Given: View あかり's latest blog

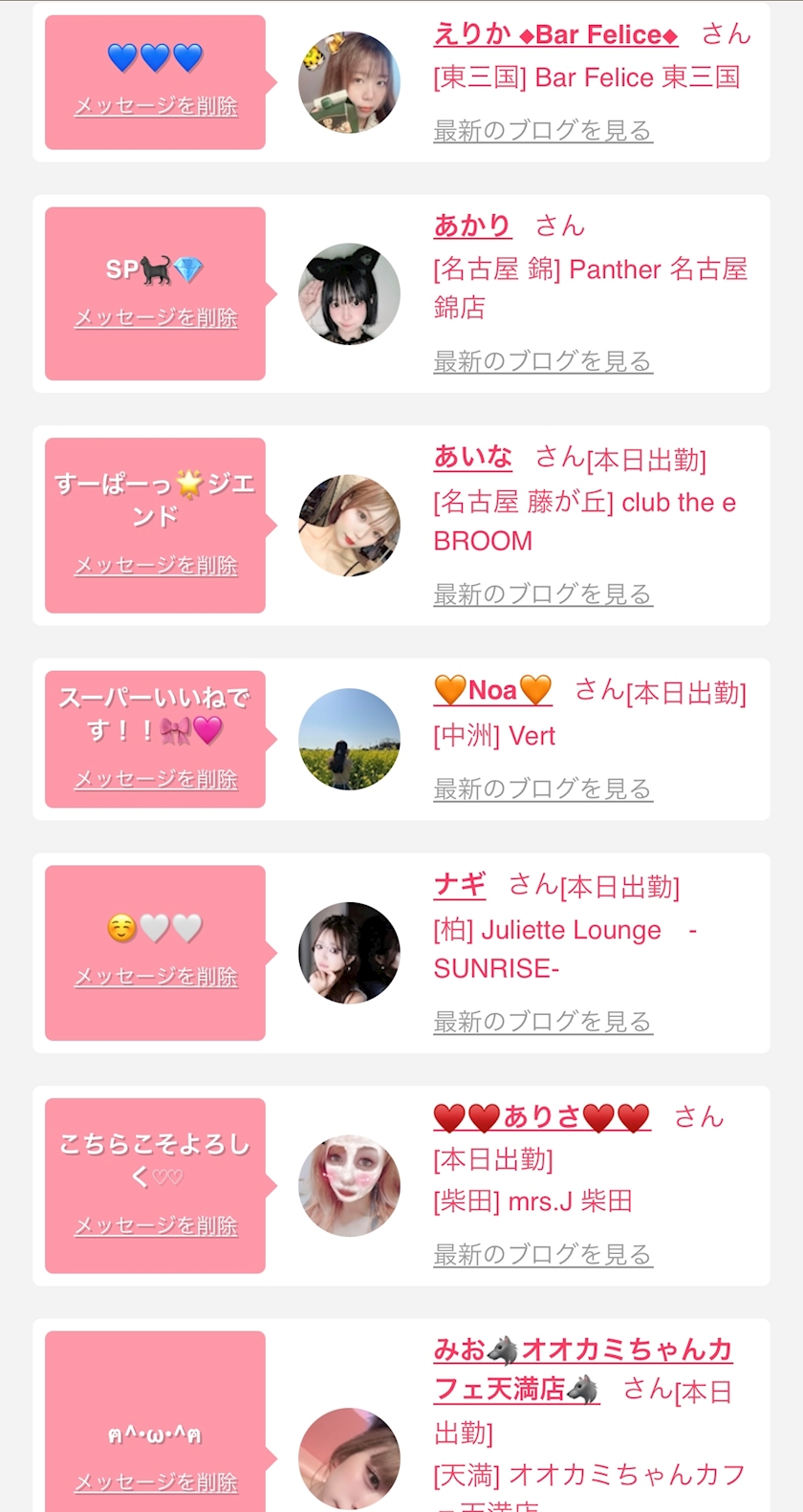Looking at the screenshot, I should click(542, 361).
